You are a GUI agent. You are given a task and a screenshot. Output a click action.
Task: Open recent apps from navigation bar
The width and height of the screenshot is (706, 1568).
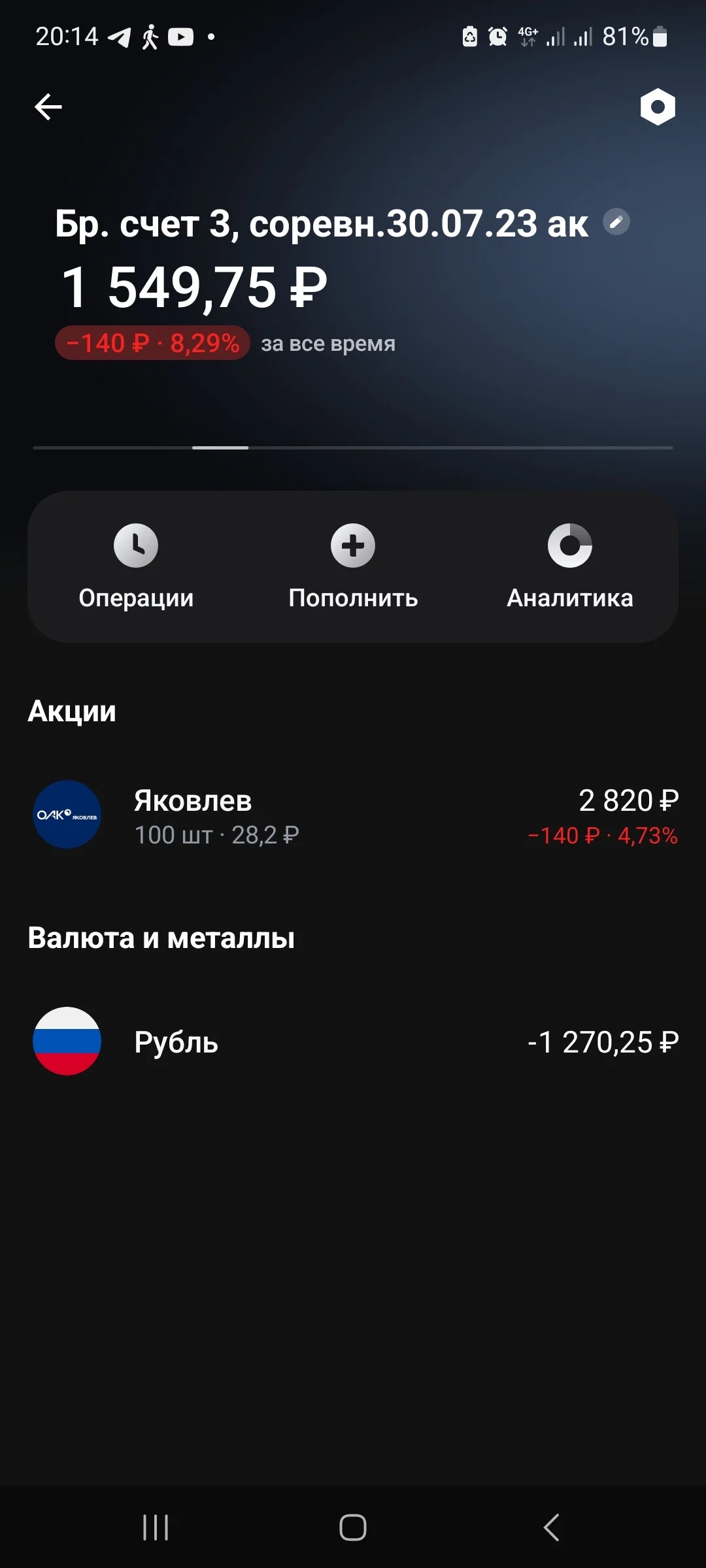click(x=156, y=1527)
